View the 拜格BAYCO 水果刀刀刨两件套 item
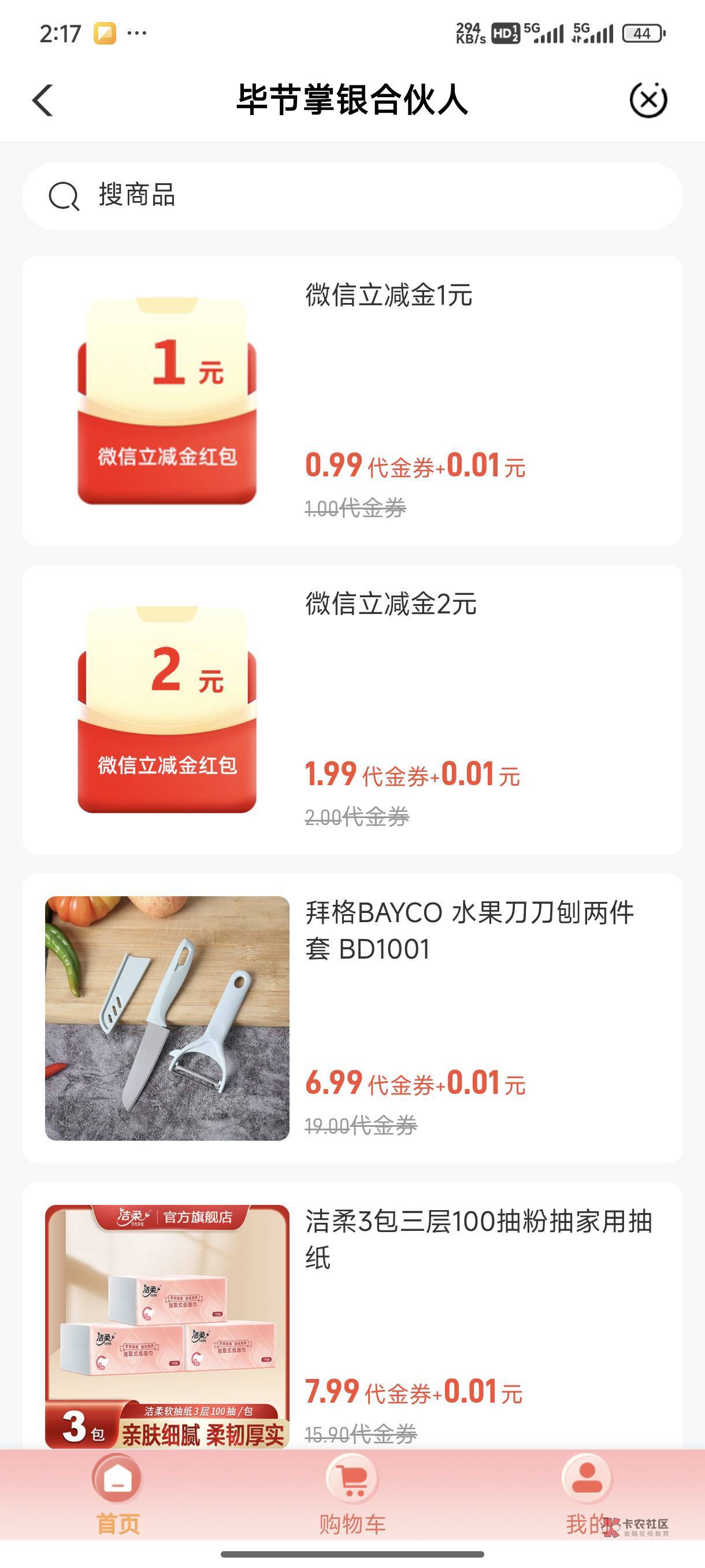The height and width of the screenshot is (1568, 705). point(352,1018)
